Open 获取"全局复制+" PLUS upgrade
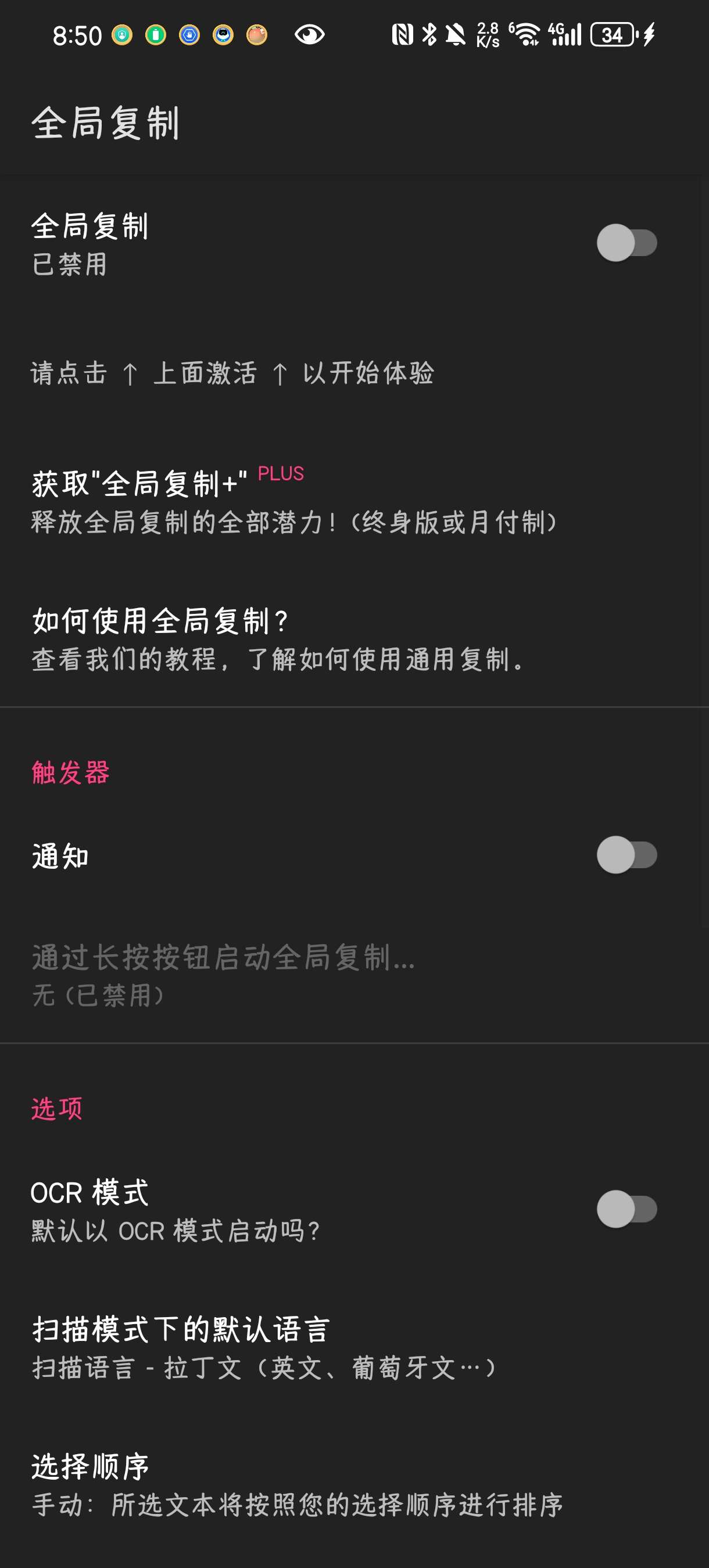This screenshot has width=709, height=1568. coord(354,502)
